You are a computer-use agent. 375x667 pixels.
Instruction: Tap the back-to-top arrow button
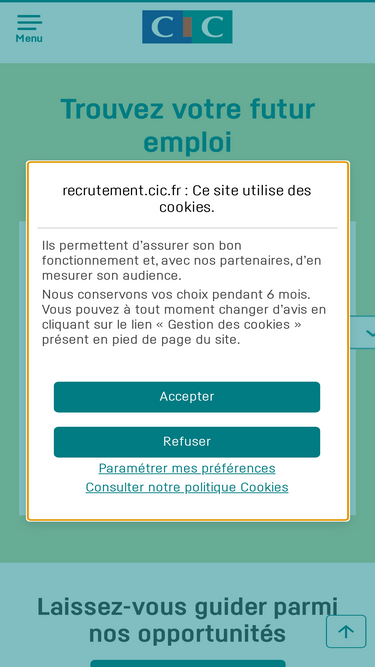346,631
